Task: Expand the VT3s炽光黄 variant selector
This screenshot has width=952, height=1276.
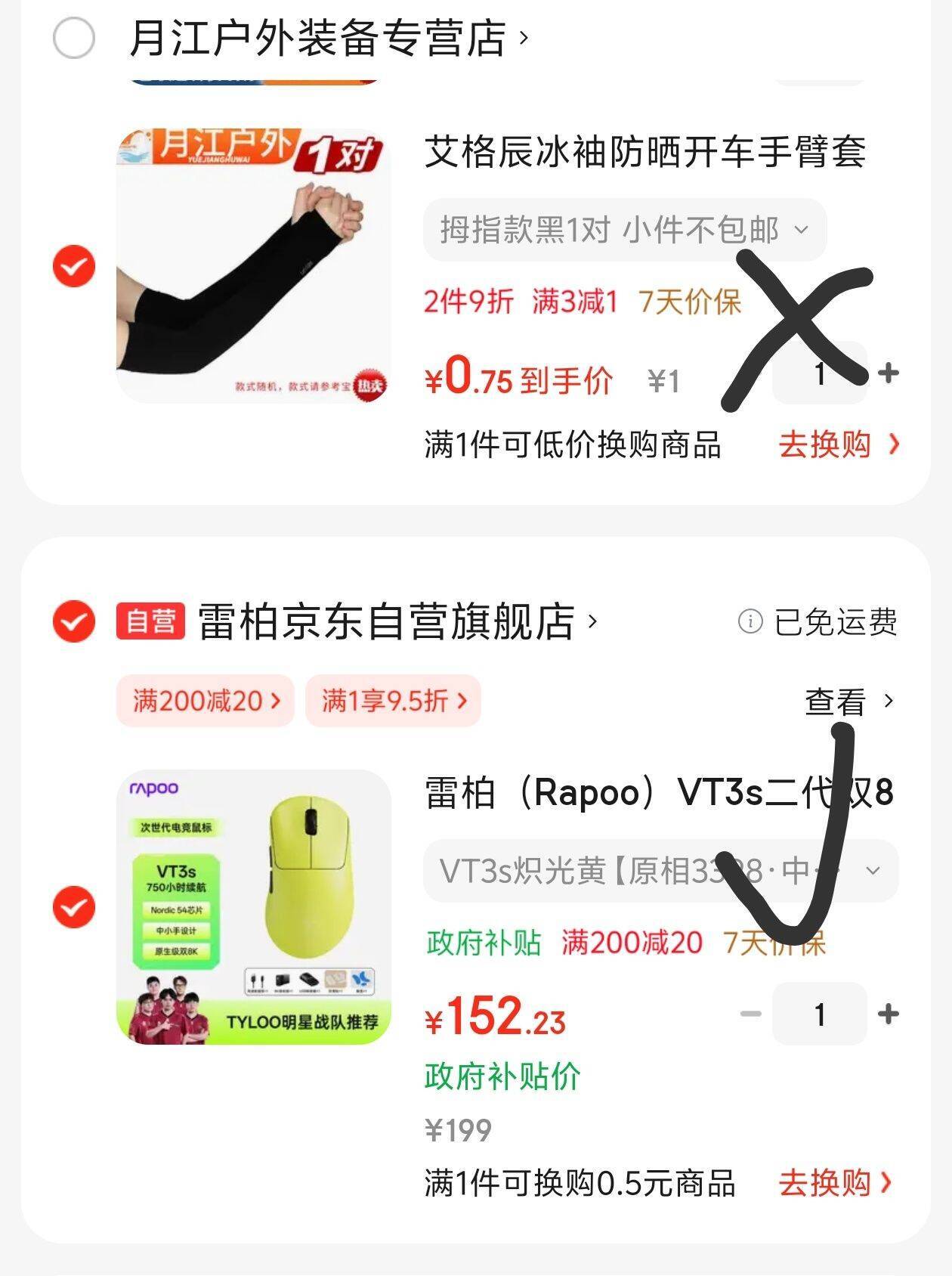Action: click(660, 871)
